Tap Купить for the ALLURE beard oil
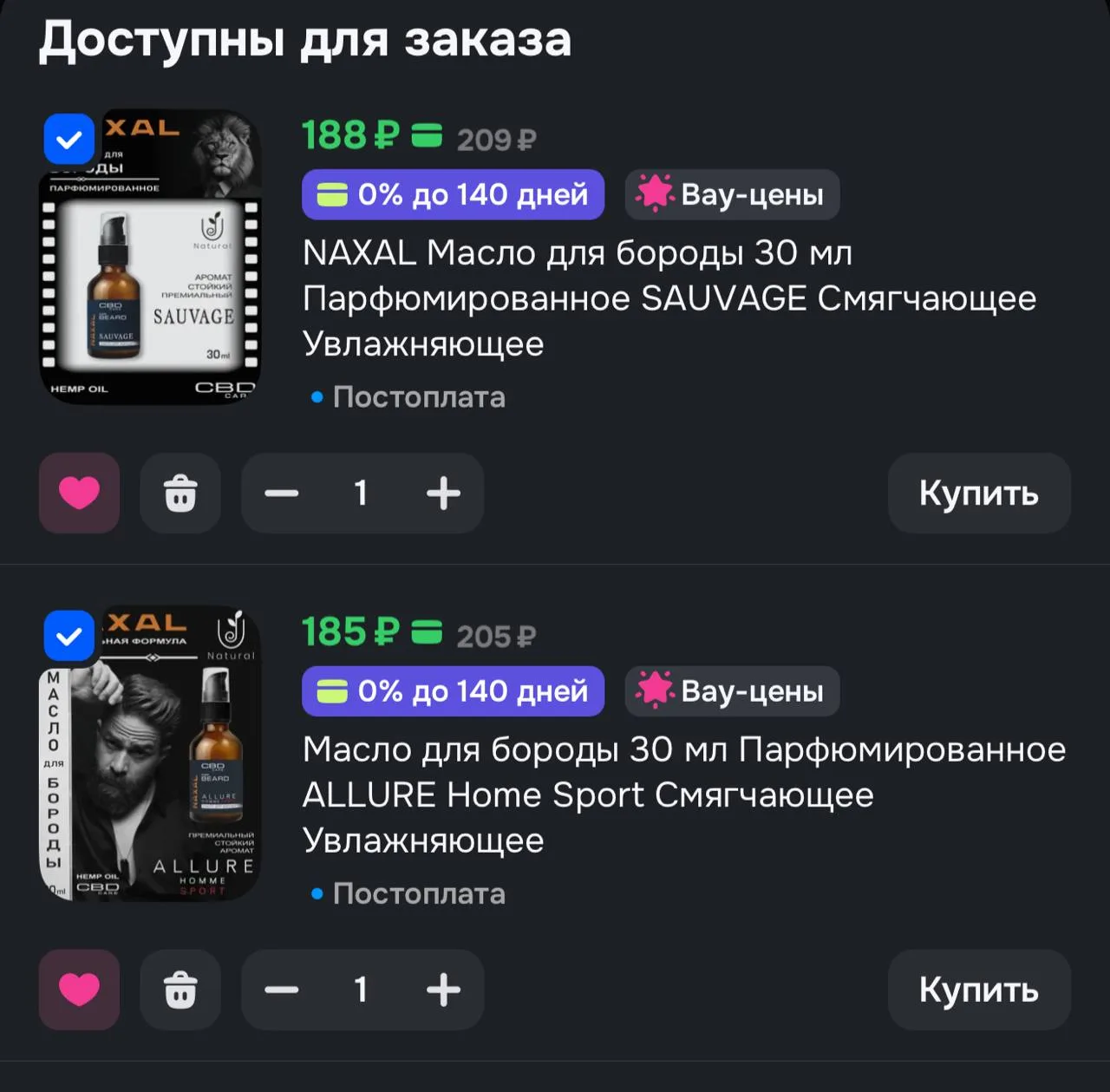The width and height of the screenshot is (1110, 1092). click(979, 990)
